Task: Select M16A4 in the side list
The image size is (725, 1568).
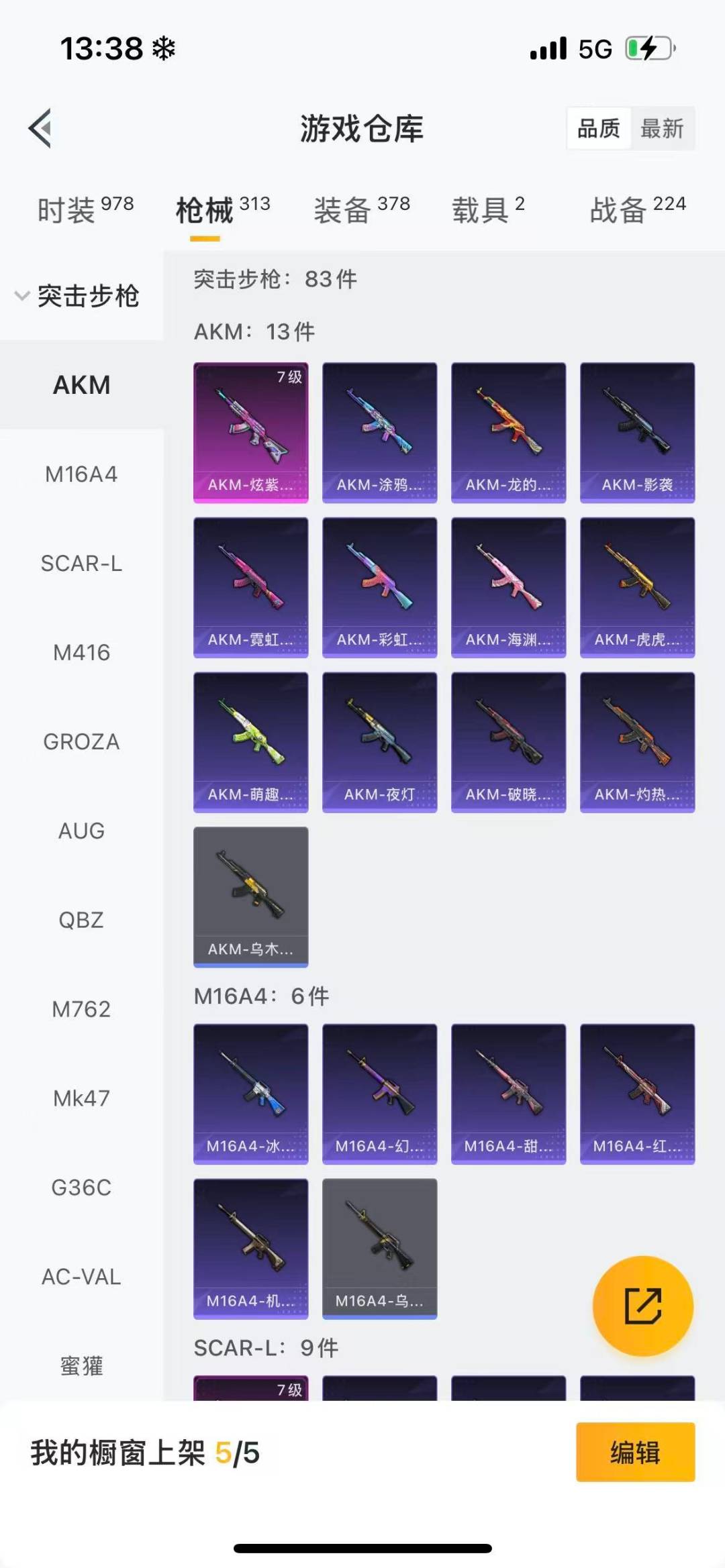Action: pos(81,474)
